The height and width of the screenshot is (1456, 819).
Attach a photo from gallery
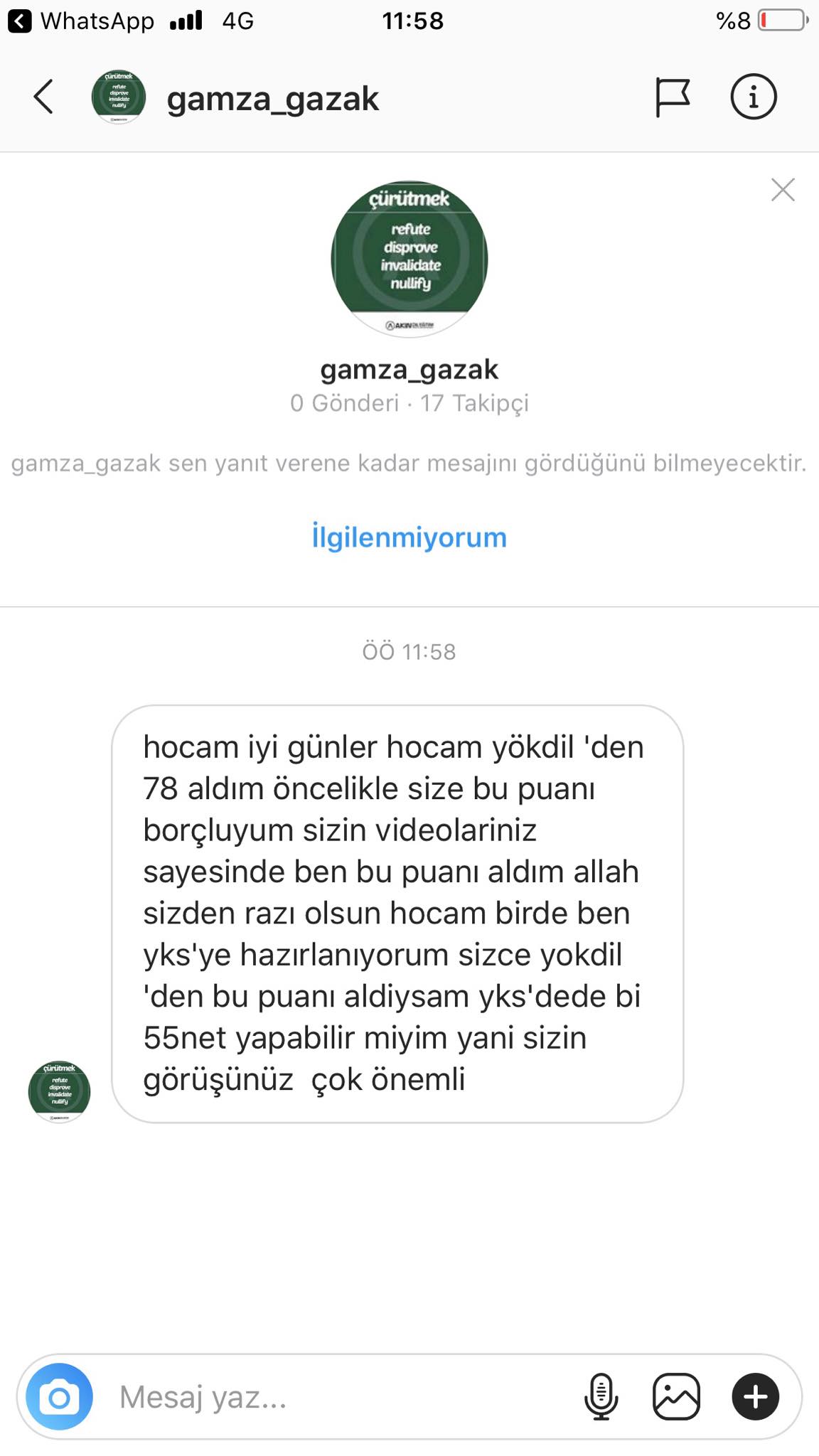[676, 1397]
